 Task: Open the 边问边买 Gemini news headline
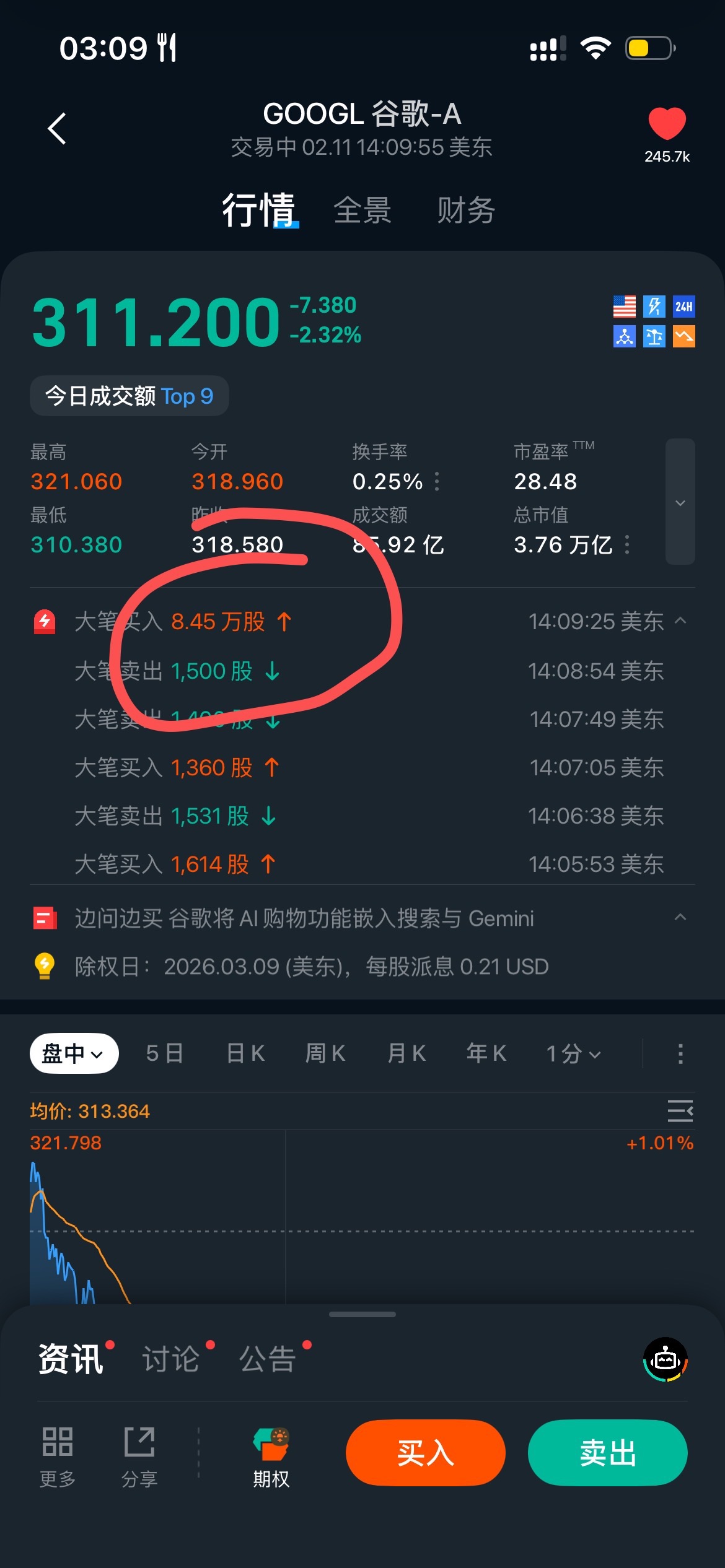tap(304, 918)
